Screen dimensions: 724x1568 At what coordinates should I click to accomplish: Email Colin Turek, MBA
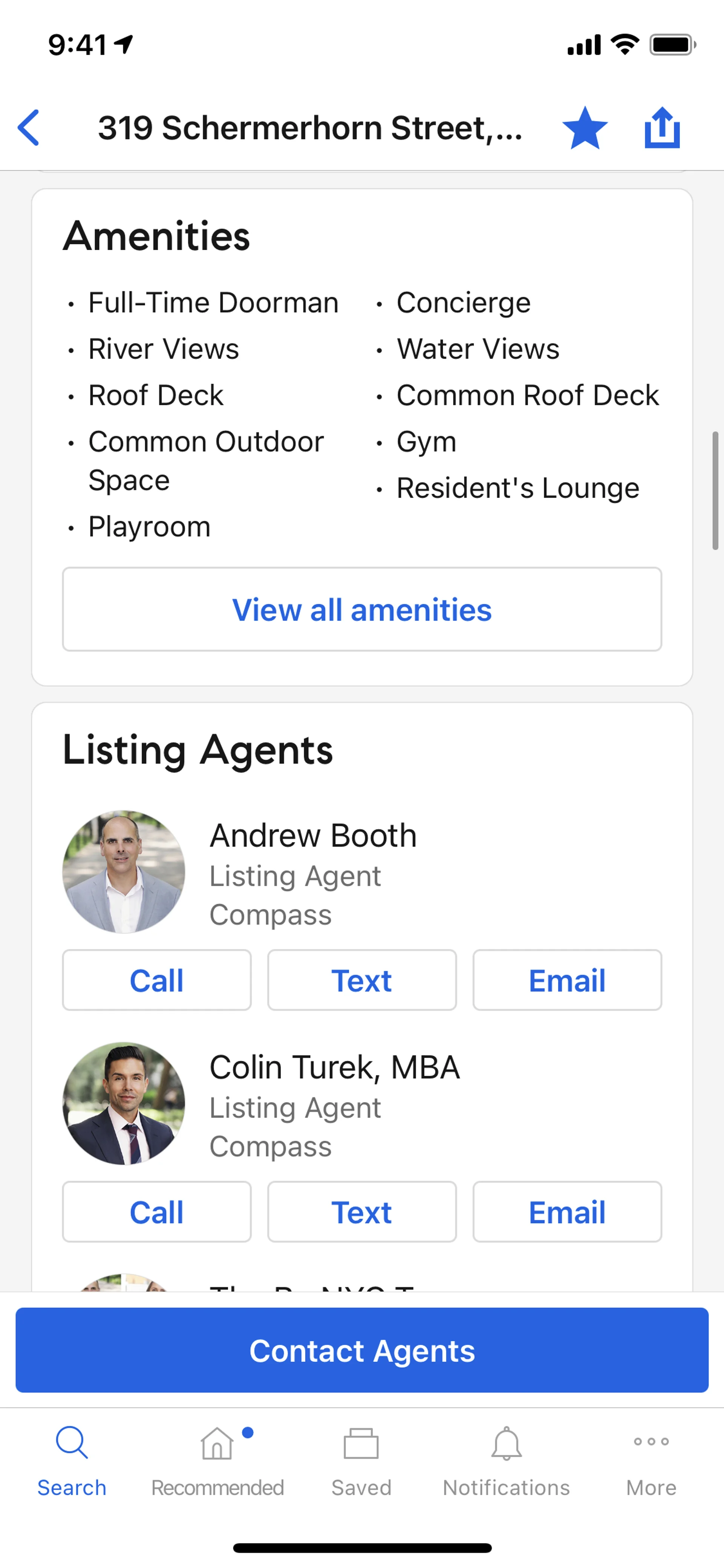pyautogui.click(x=567, y=1212)
